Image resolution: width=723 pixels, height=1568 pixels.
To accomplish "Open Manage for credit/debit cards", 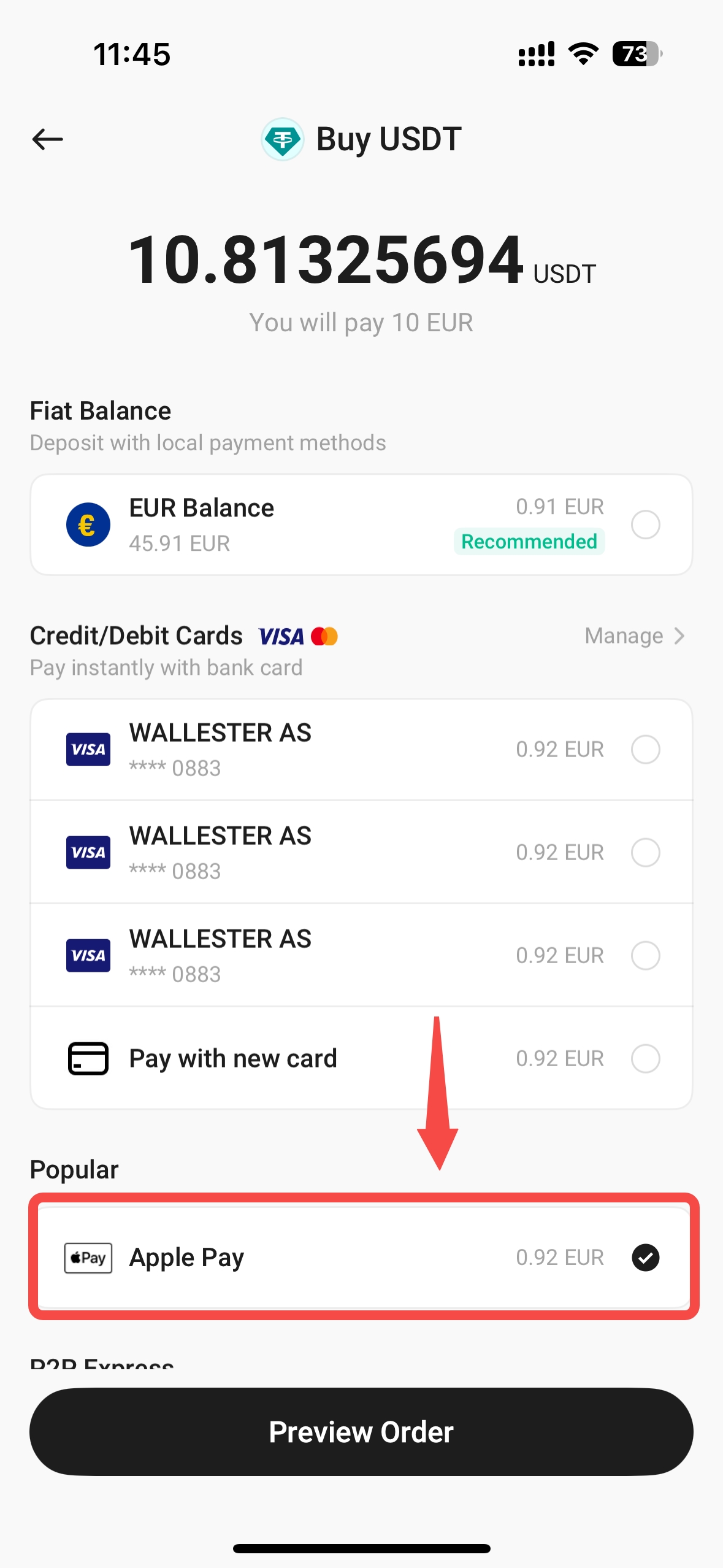I will (634, 636).
